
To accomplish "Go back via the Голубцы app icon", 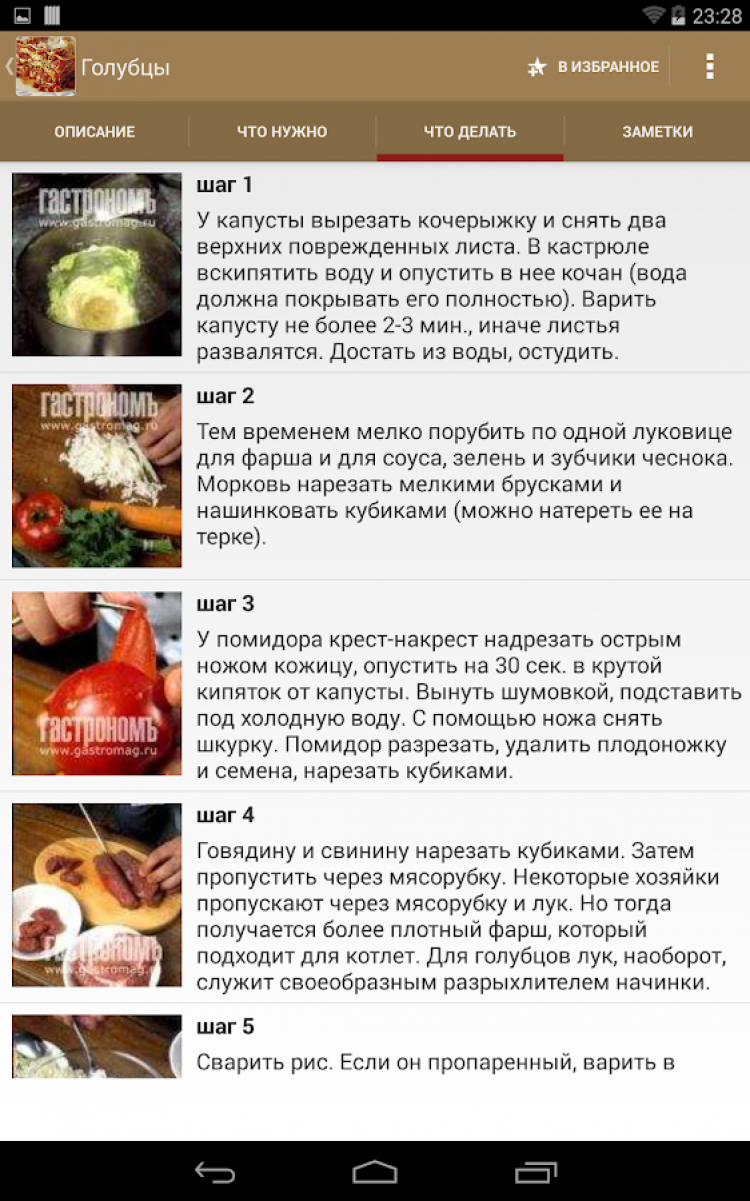I will (x=45, y=67).
